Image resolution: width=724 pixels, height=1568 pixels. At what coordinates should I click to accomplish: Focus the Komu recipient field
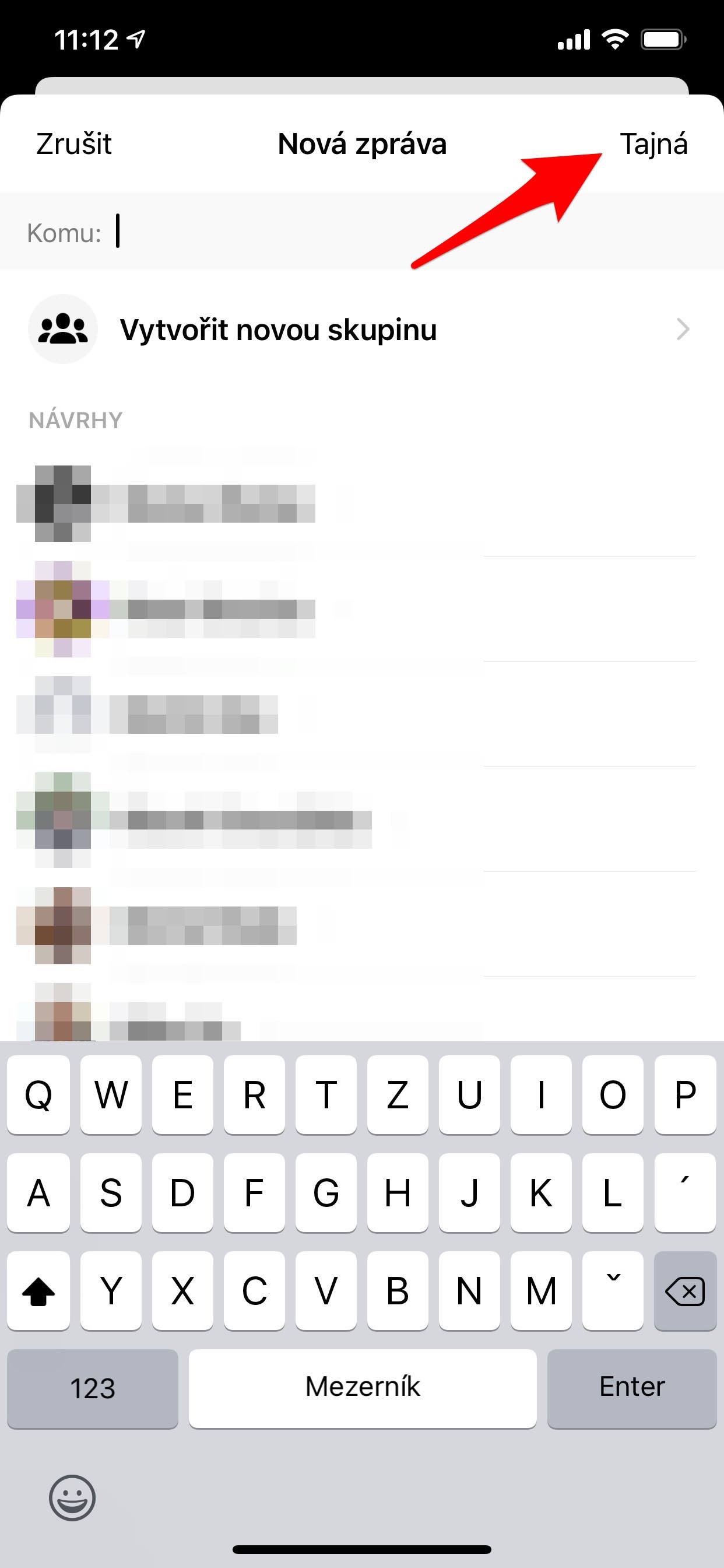tap(365, 232)
